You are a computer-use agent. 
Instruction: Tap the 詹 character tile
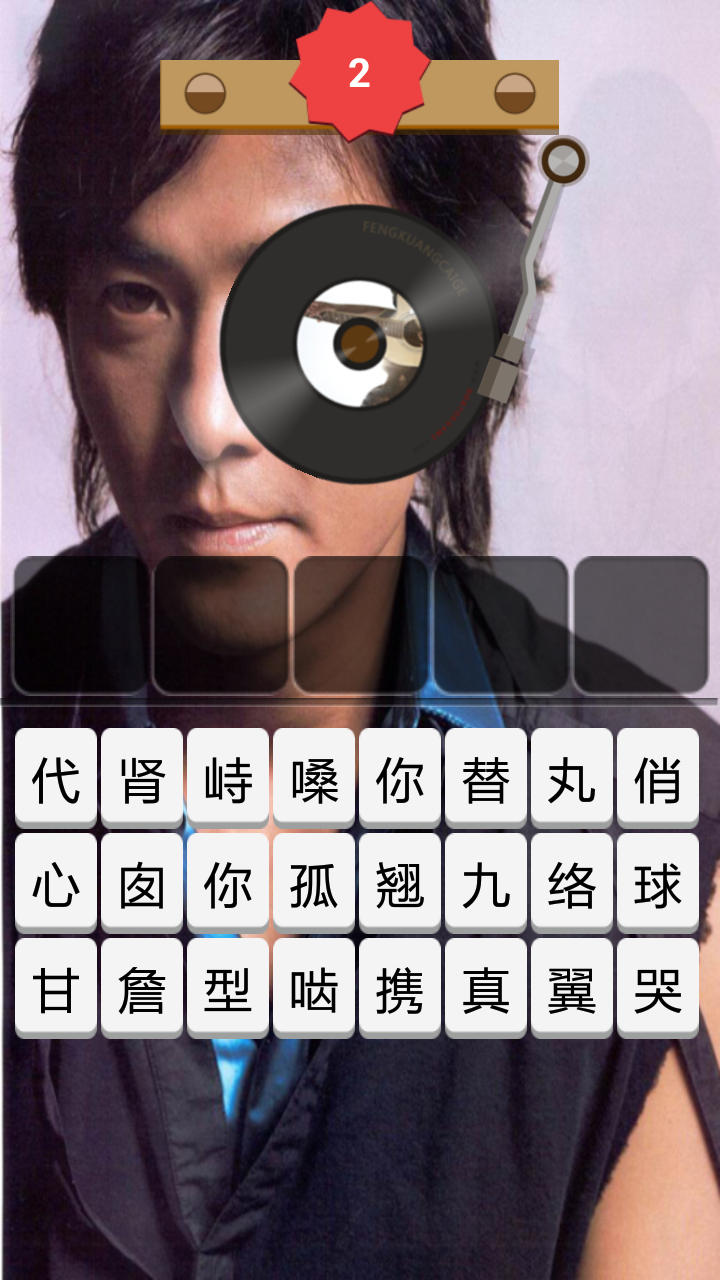click(x=142, y=988)
